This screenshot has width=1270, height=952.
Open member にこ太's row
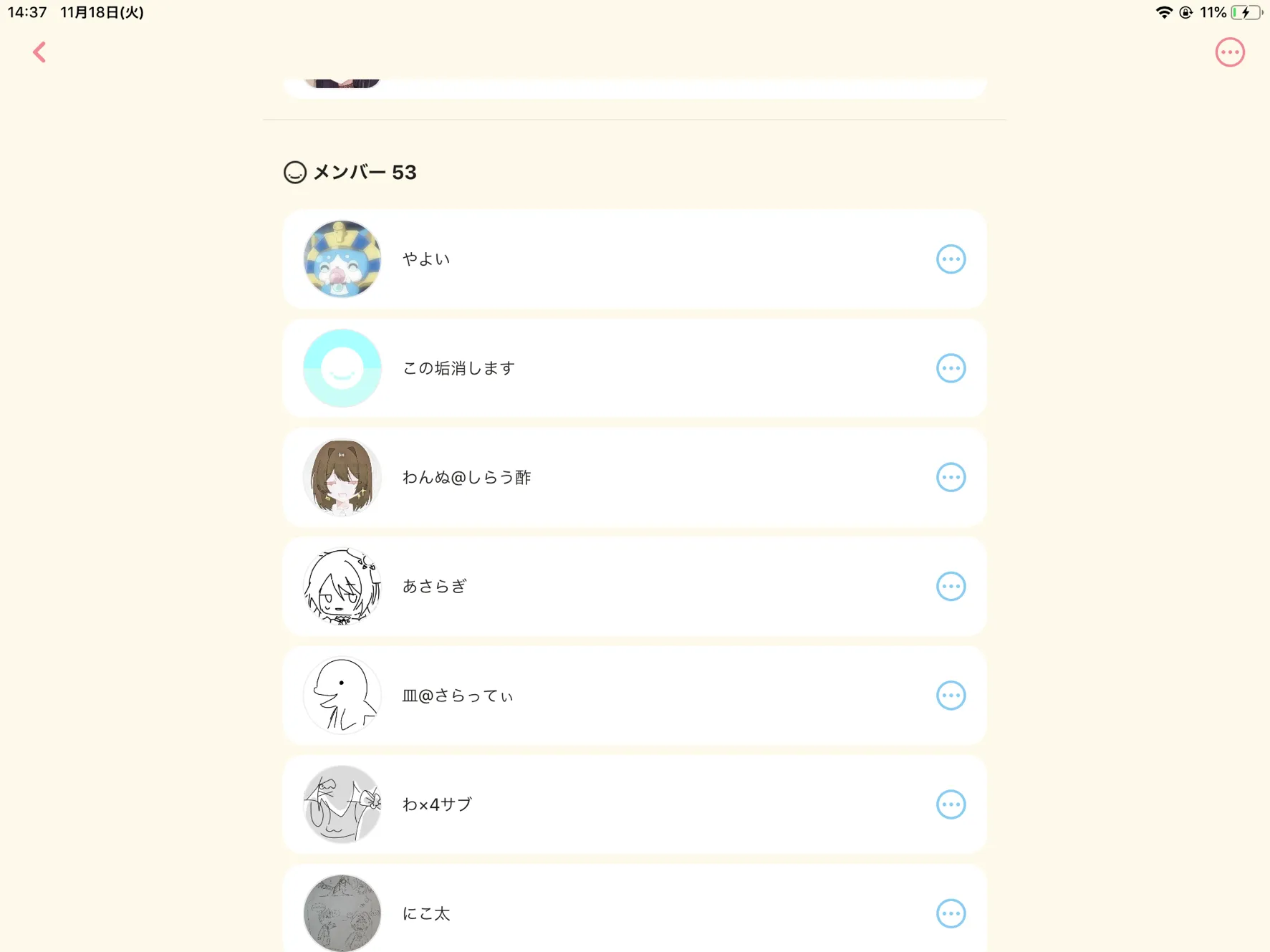pos(573,913)
